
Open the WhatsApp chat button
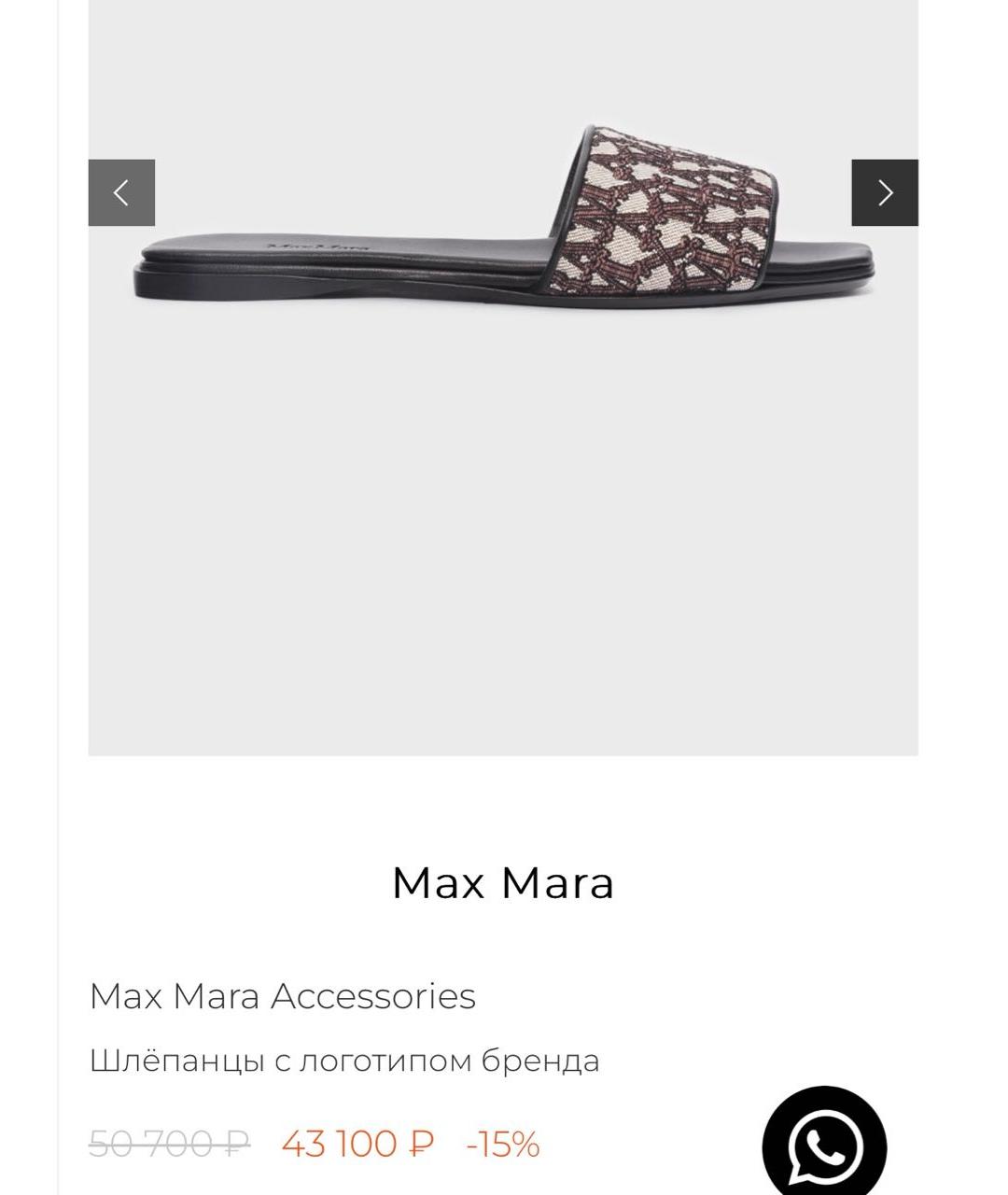(x=823, y=1145)
